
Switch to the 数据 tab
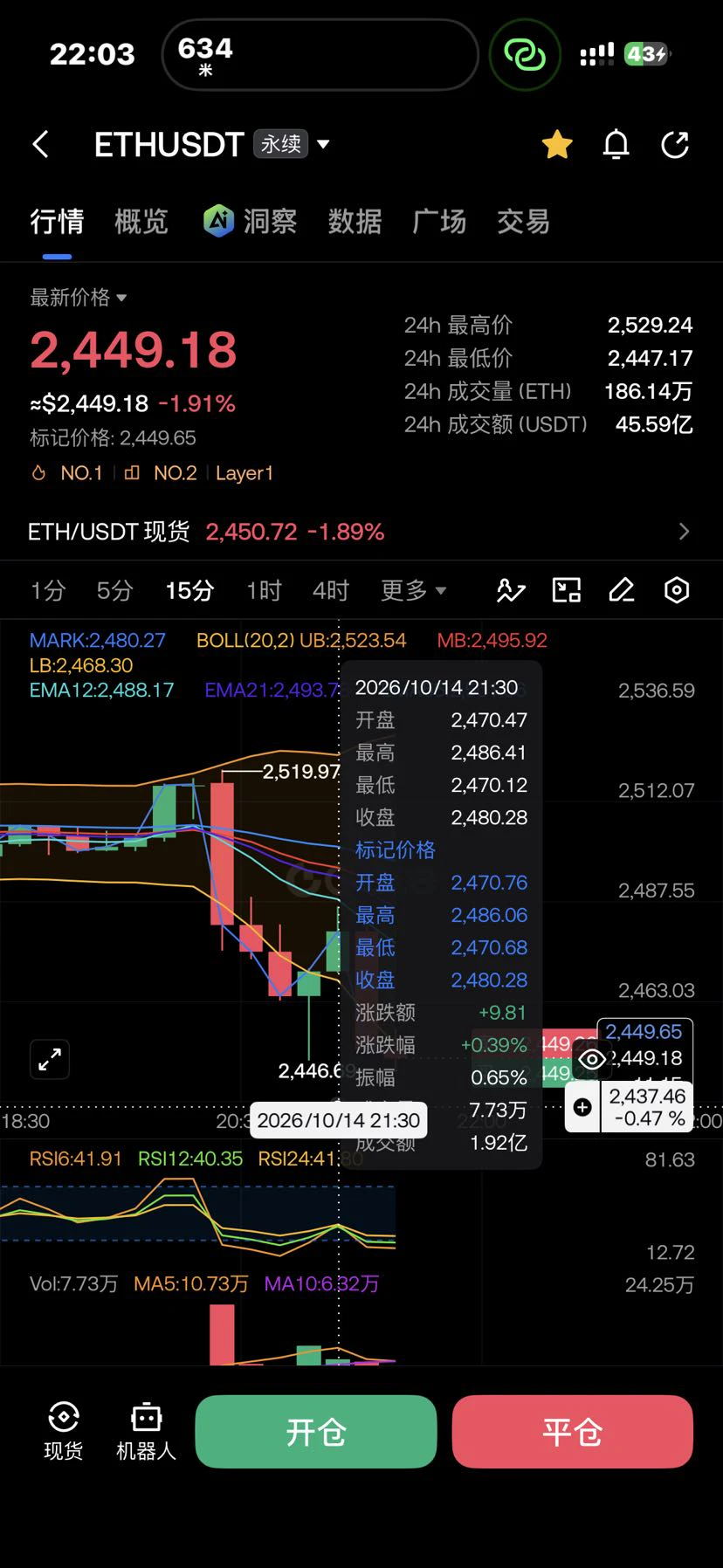(355, 222)
